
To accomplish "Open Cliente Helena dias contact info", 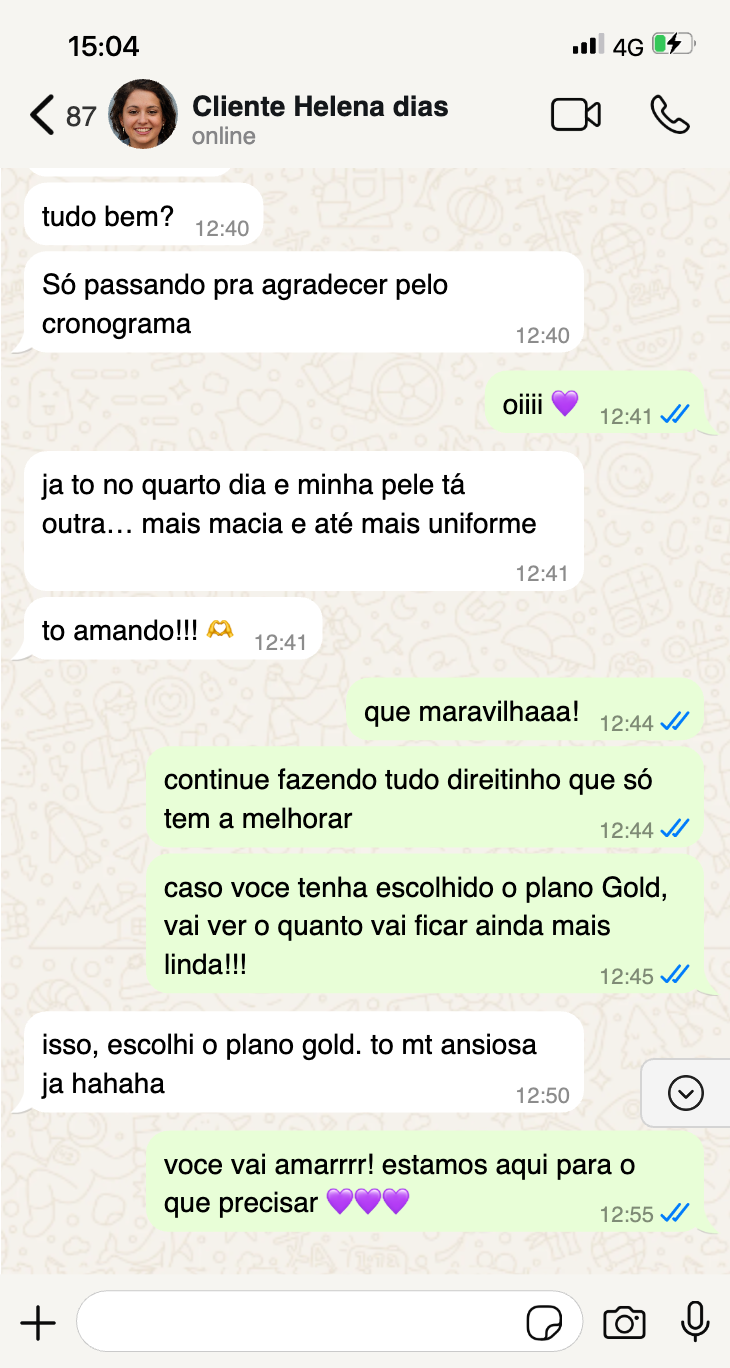I will point(320,108).
